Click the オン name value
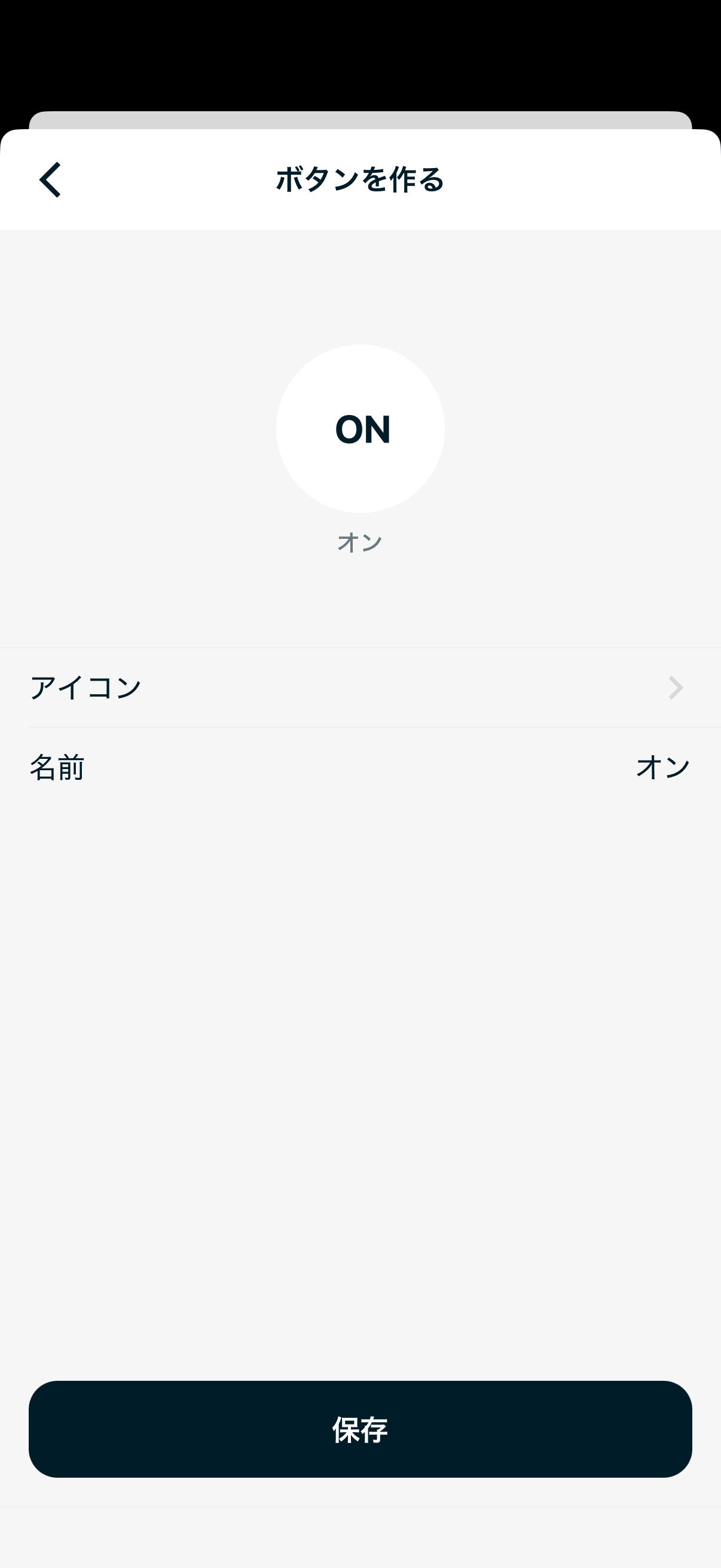 pyautogui.click(x=661, y=768)
